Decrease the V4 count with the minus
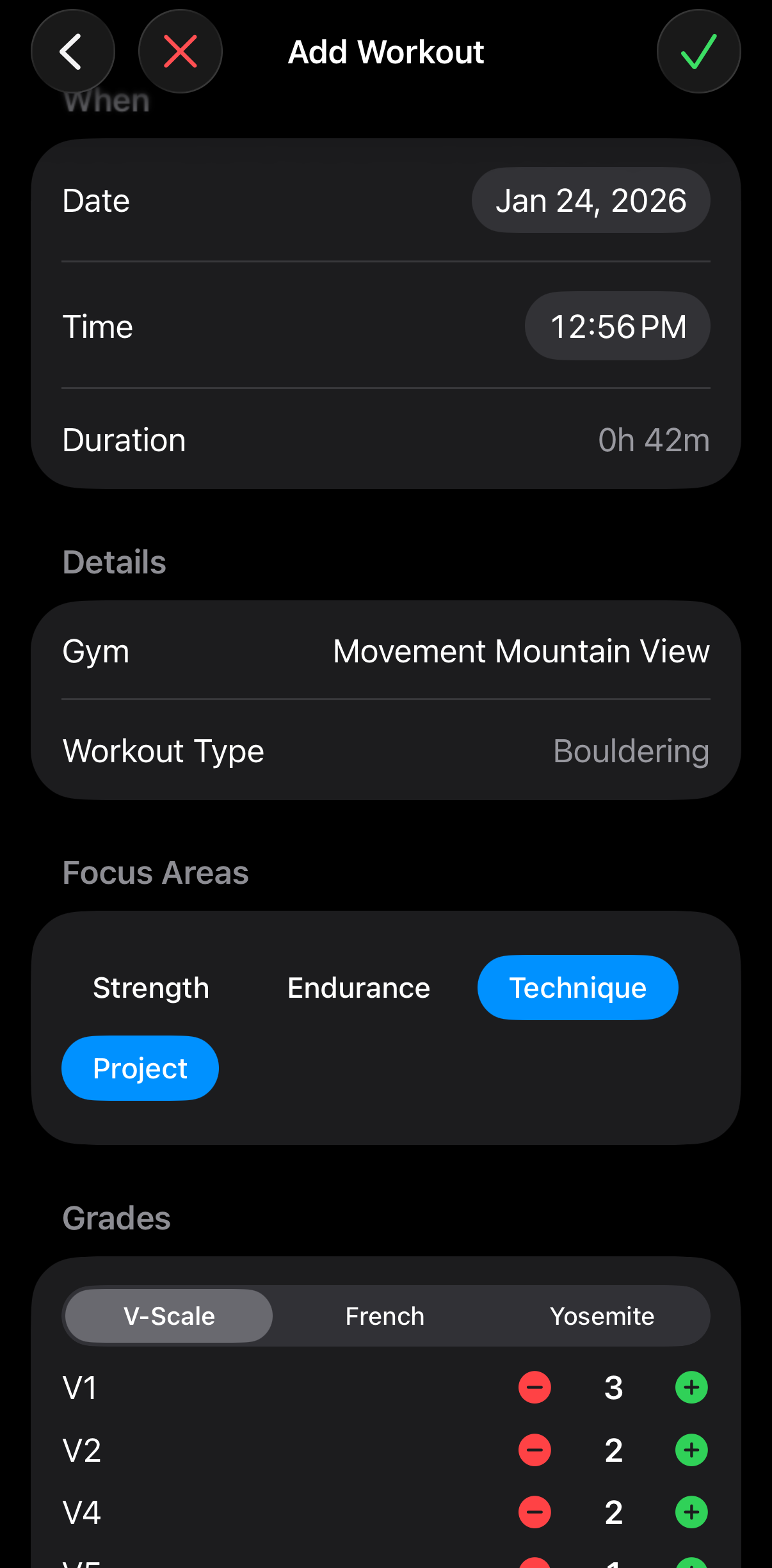Image resolution: width=772 pixels, height=1568 pixels. tap(535, 1512)
